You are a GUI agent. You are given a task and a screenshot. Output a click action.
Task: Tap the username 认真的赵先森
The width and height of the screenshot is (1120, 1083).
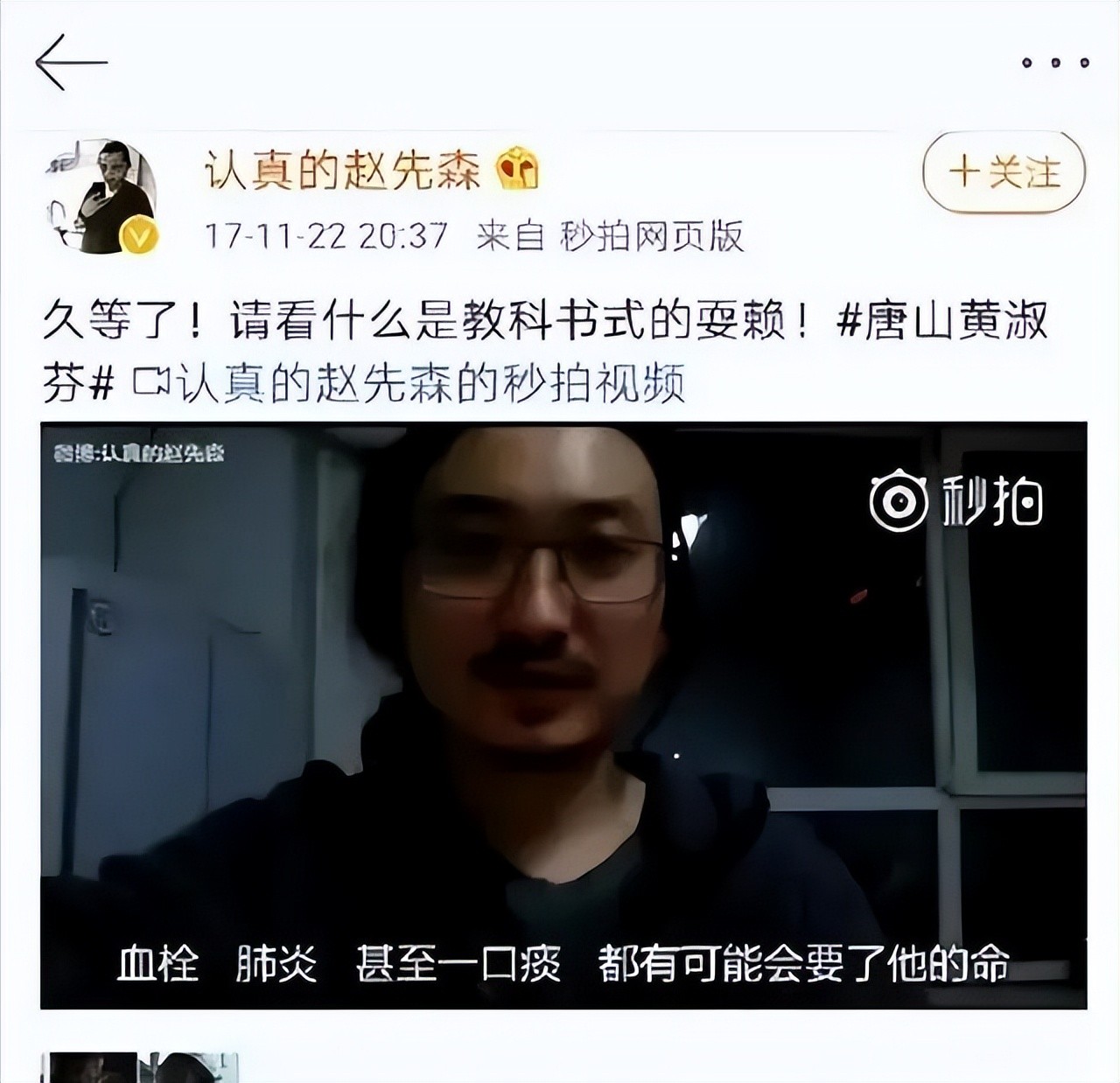point(343,169)
